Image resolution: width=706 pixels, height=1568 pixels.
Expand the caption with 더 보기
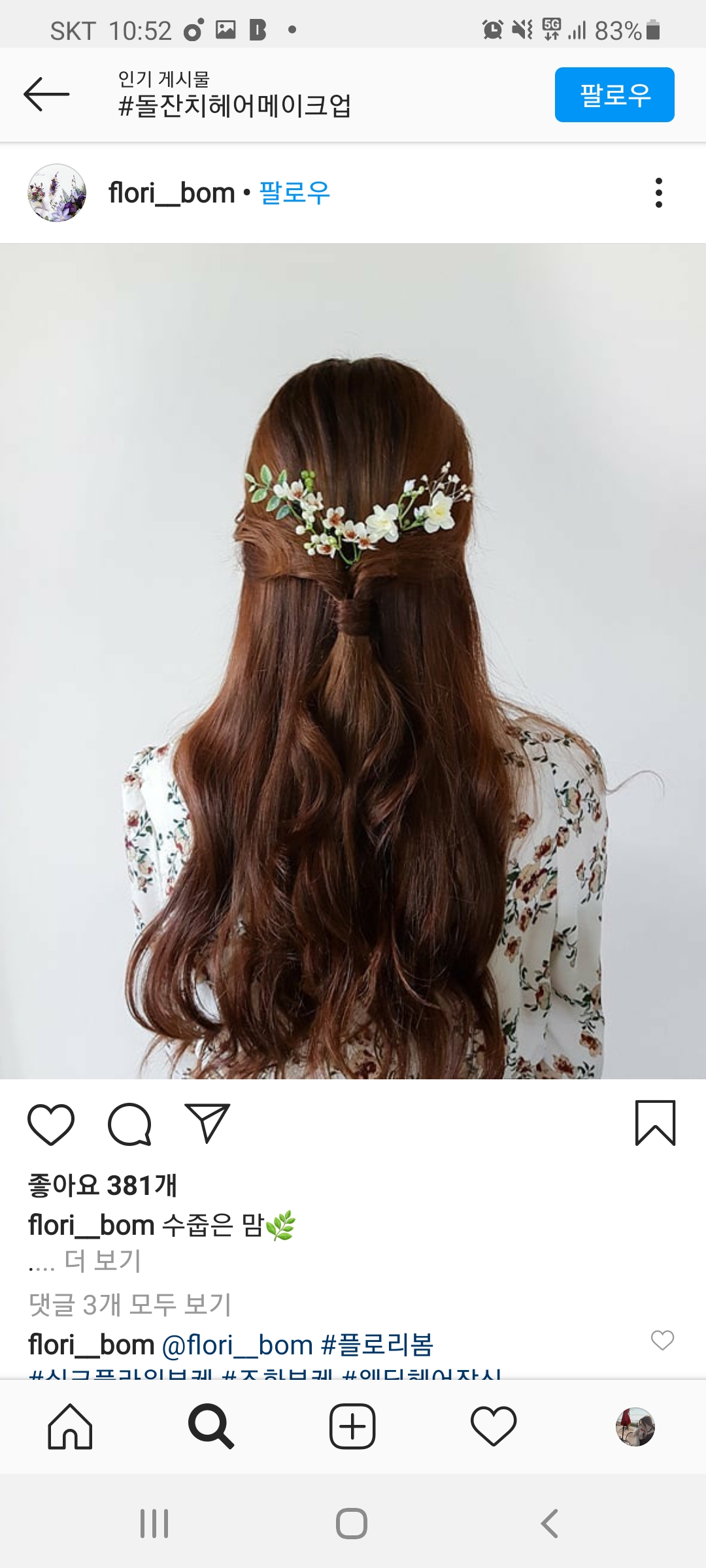click(103, 1261)
